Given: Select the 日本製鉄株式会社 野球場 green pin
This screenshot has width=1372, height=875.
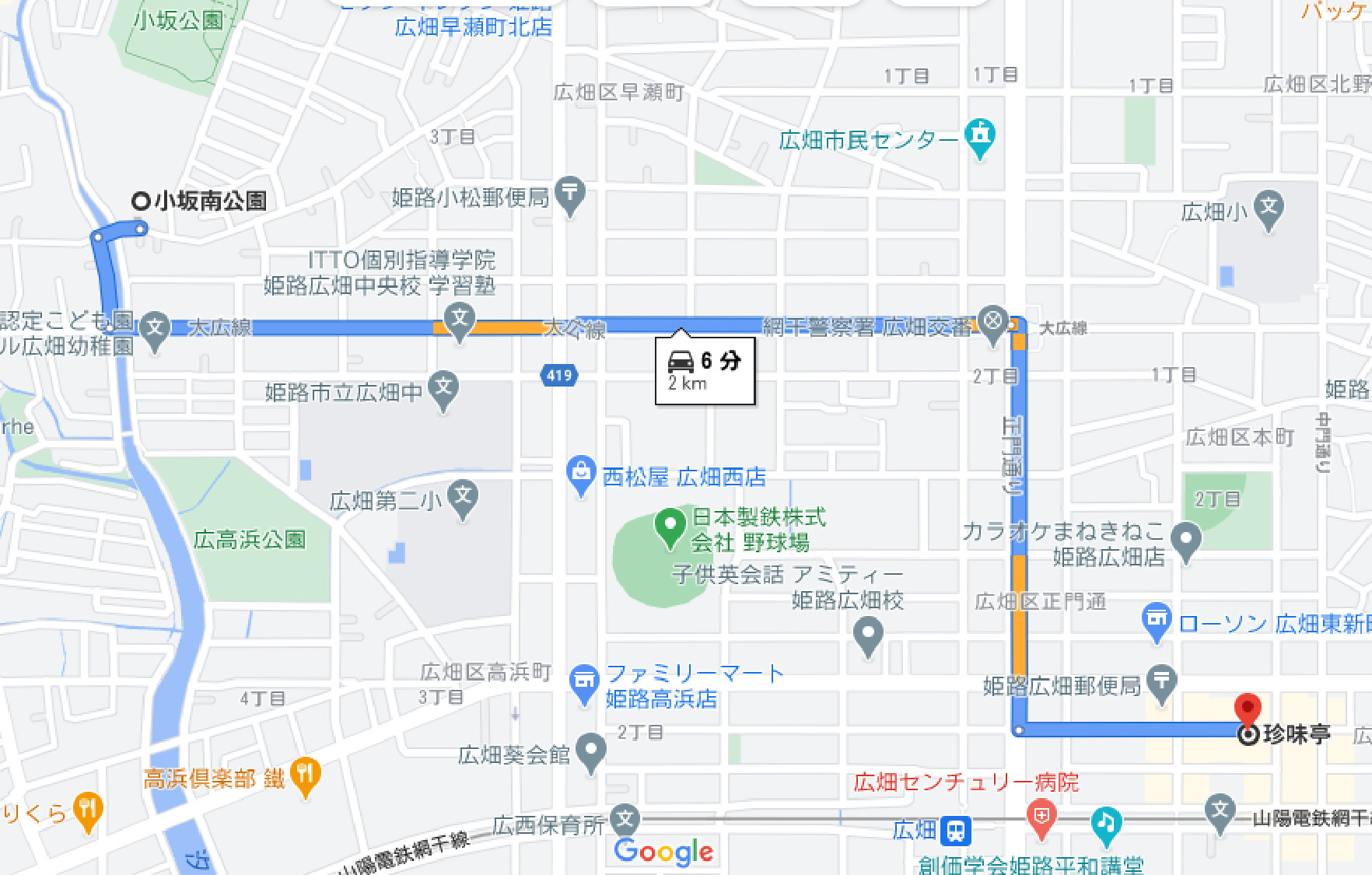Looking at the screenshot, I should [x=670, y=527].
